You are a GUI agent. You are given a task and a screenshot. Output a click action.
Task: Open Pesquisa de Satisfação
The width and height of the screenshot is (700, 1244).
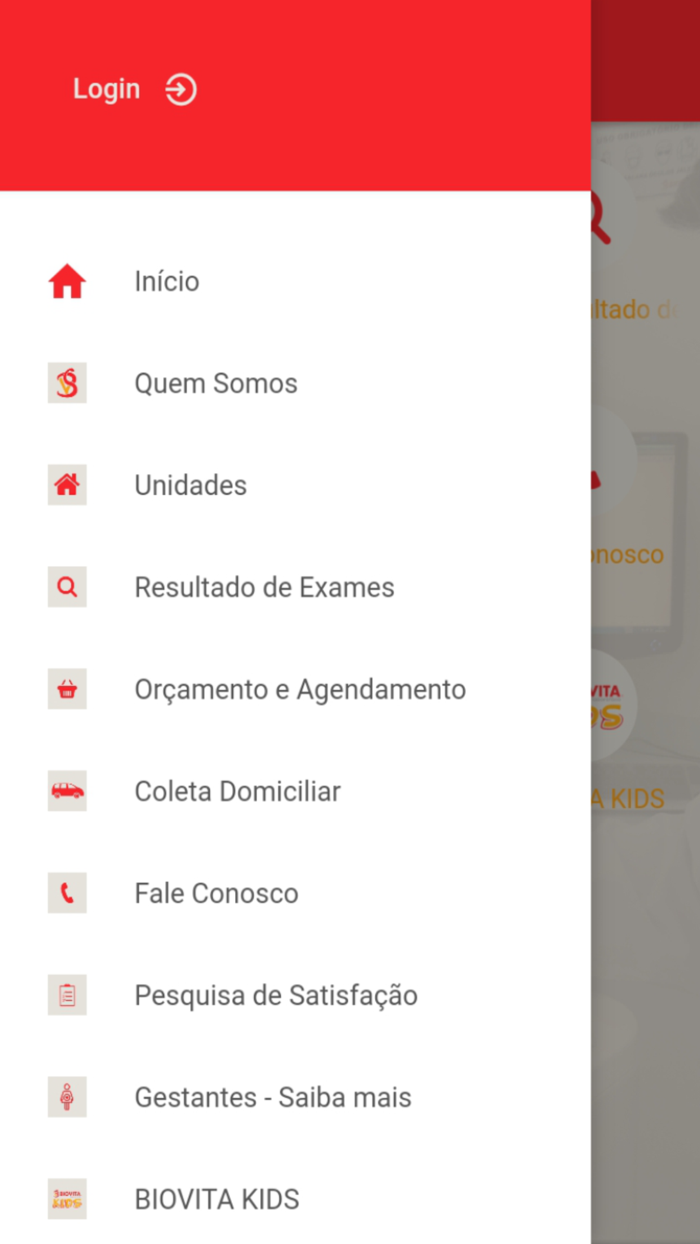point(276,996)
